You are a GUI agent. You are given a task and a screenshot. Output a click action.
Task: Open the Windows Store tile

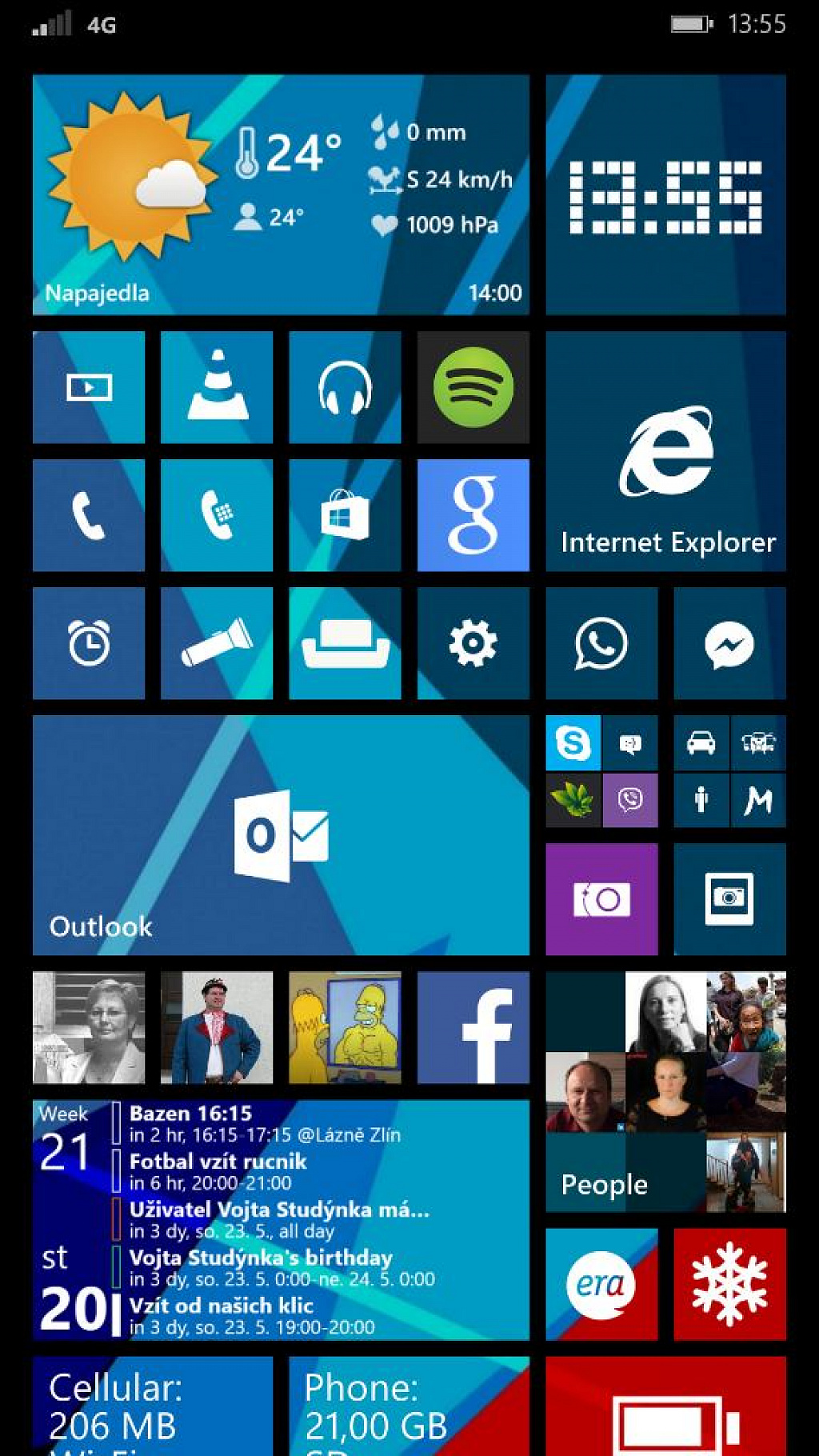pos(345,515)
